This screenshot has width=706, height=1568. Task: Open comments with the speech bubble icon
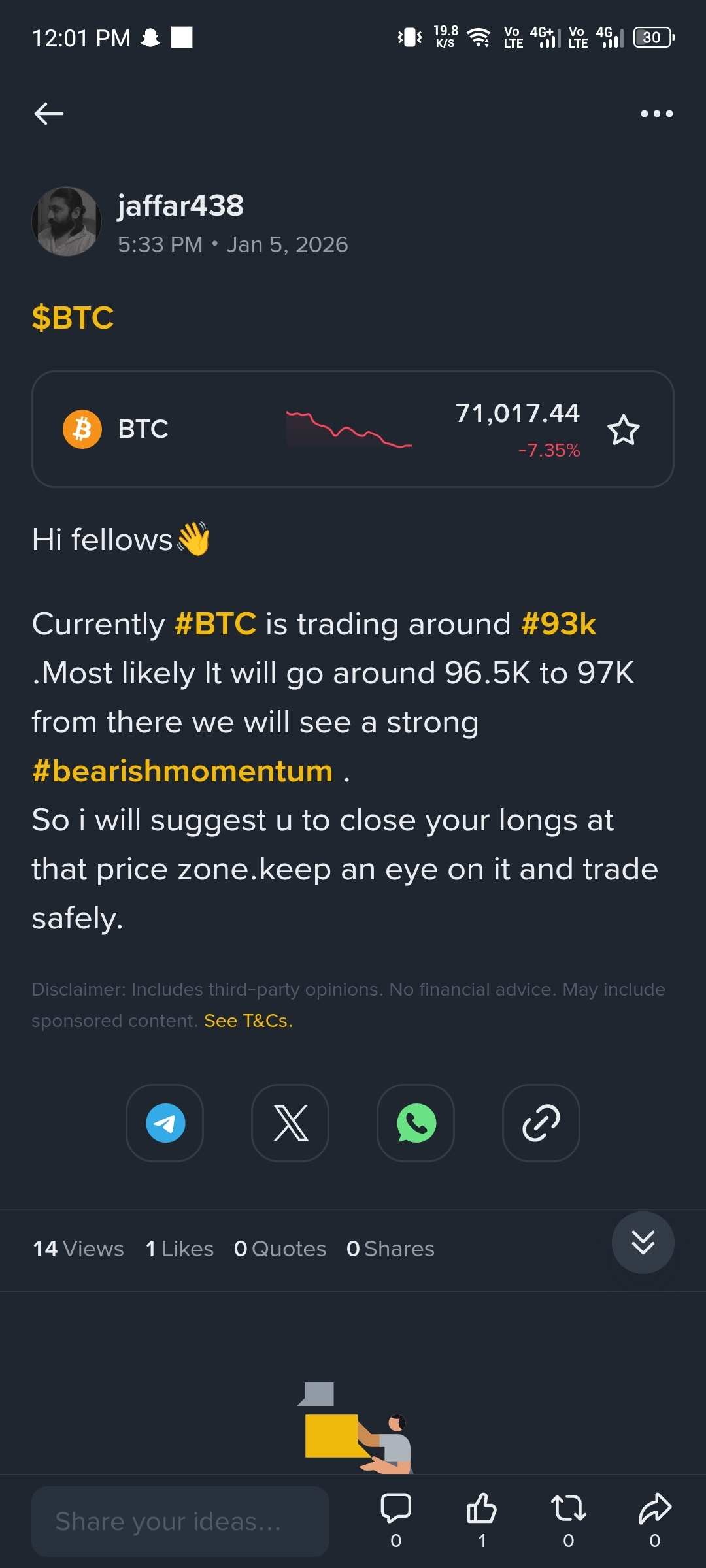[395, 1509]
